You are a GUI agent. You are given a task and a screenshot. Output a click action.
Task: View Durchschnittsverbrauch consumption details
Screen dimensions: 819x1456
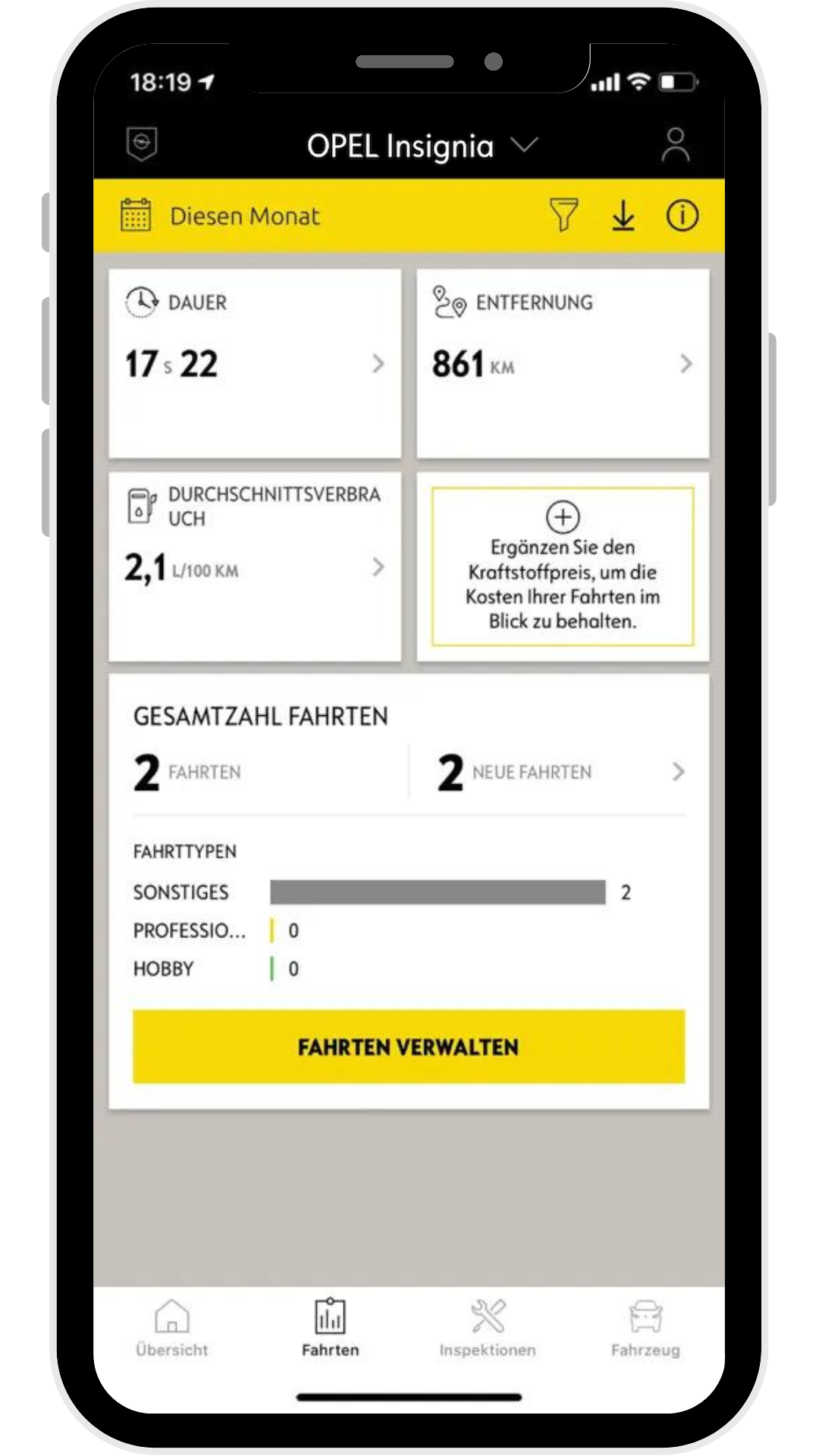tap(255, 566)
